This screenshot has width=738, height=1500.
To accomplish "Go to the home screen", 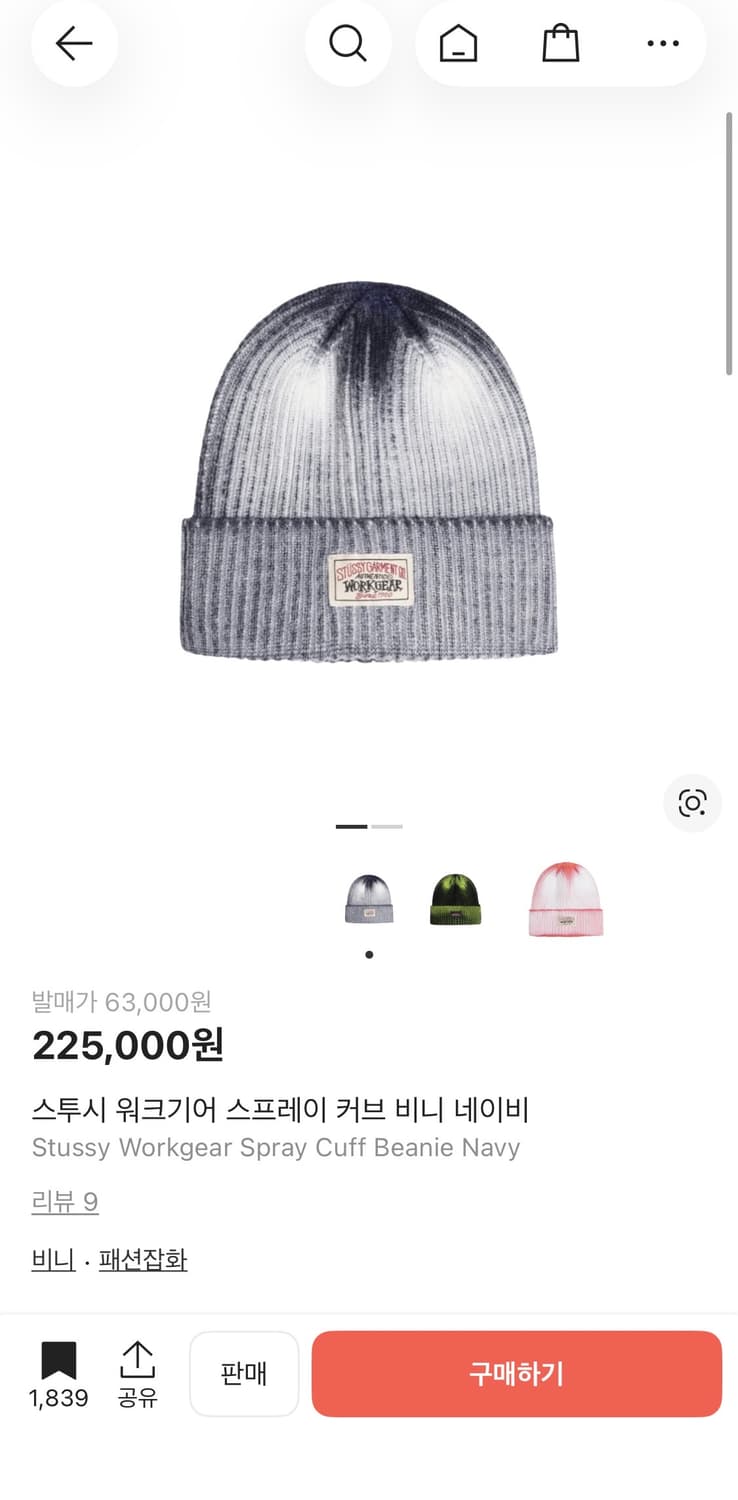I will point(459,44).
